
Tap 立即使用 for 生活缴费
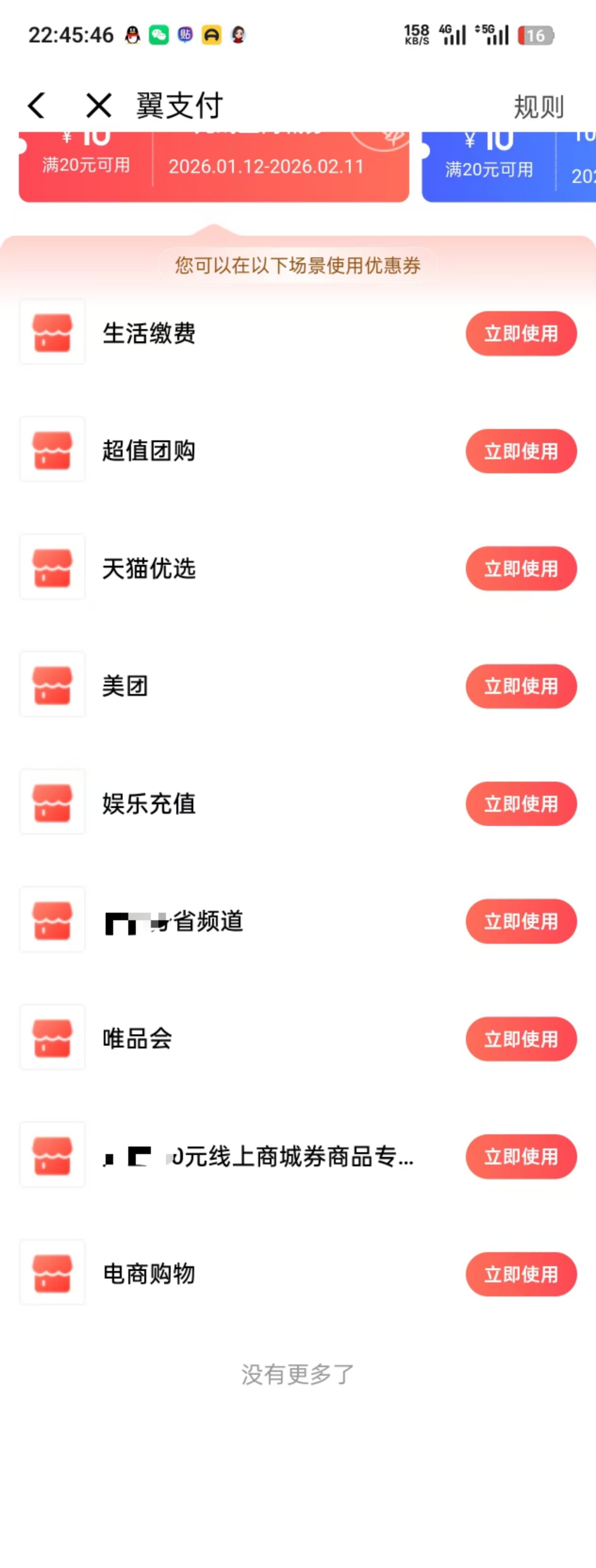521,334
